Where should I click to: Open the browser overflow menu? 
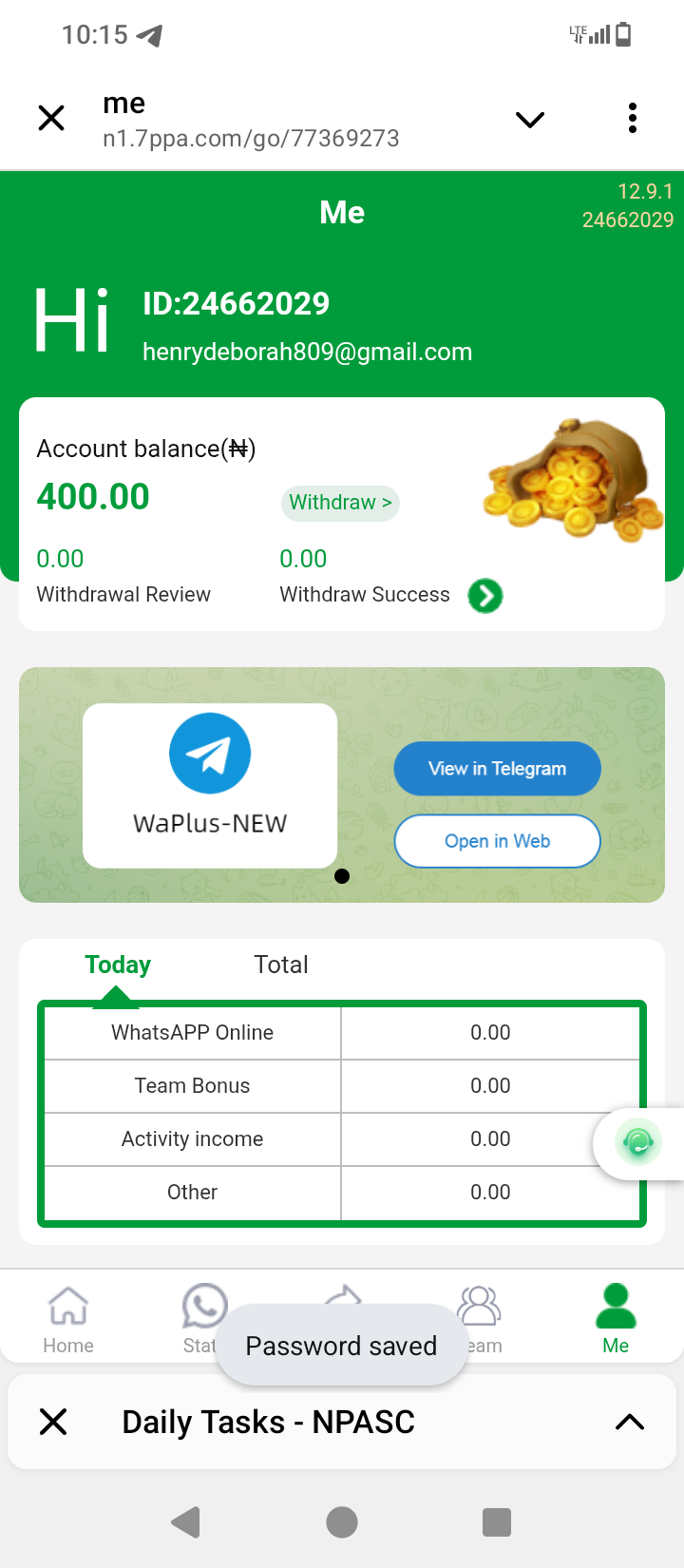click(632, 119)
